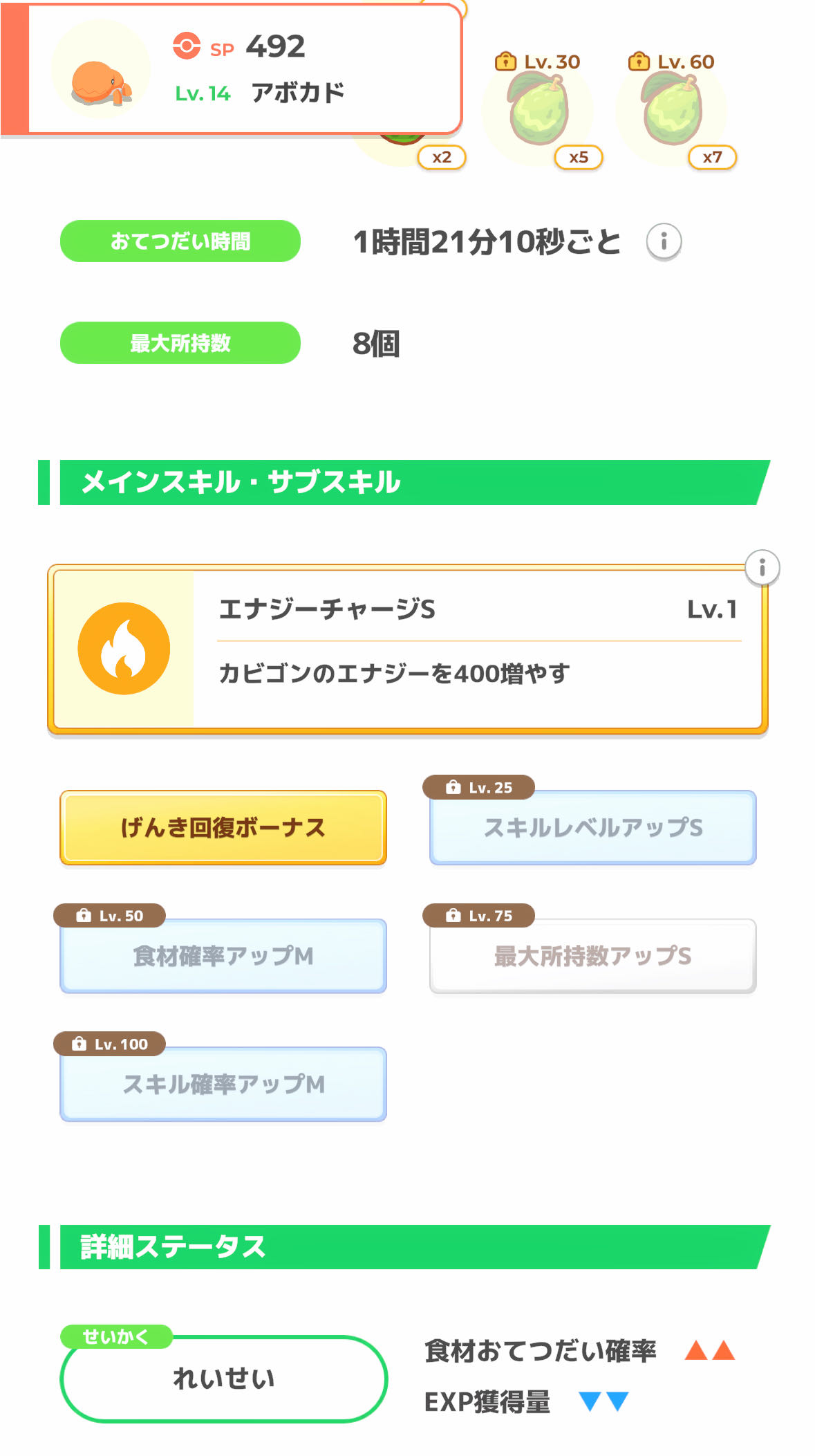815x1456 pixels.
Task: Tap れいせい nature button
Action: coord(223,1378)
